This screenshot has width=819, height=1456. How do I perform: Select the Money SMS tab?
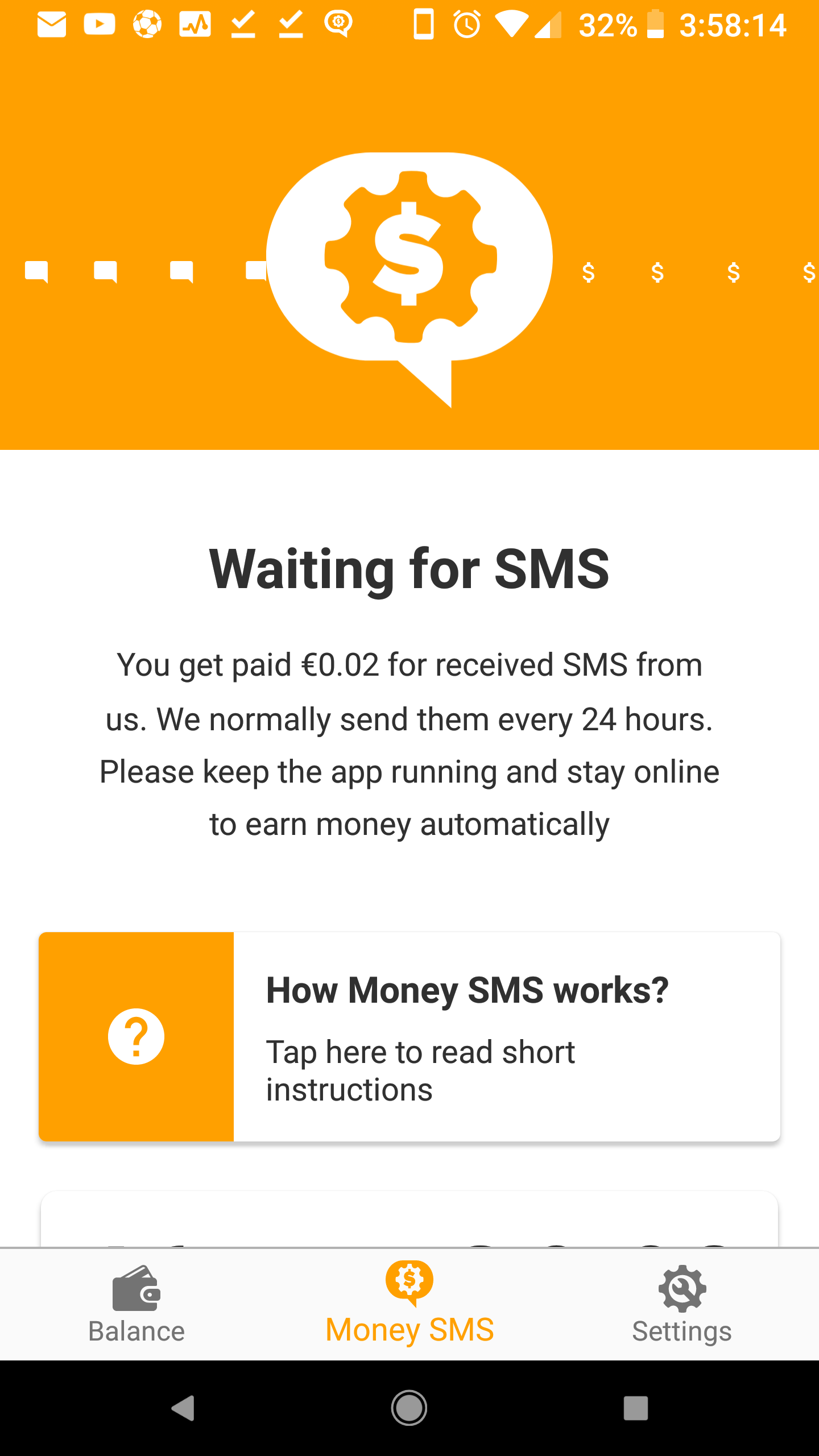click(409, 1305)
